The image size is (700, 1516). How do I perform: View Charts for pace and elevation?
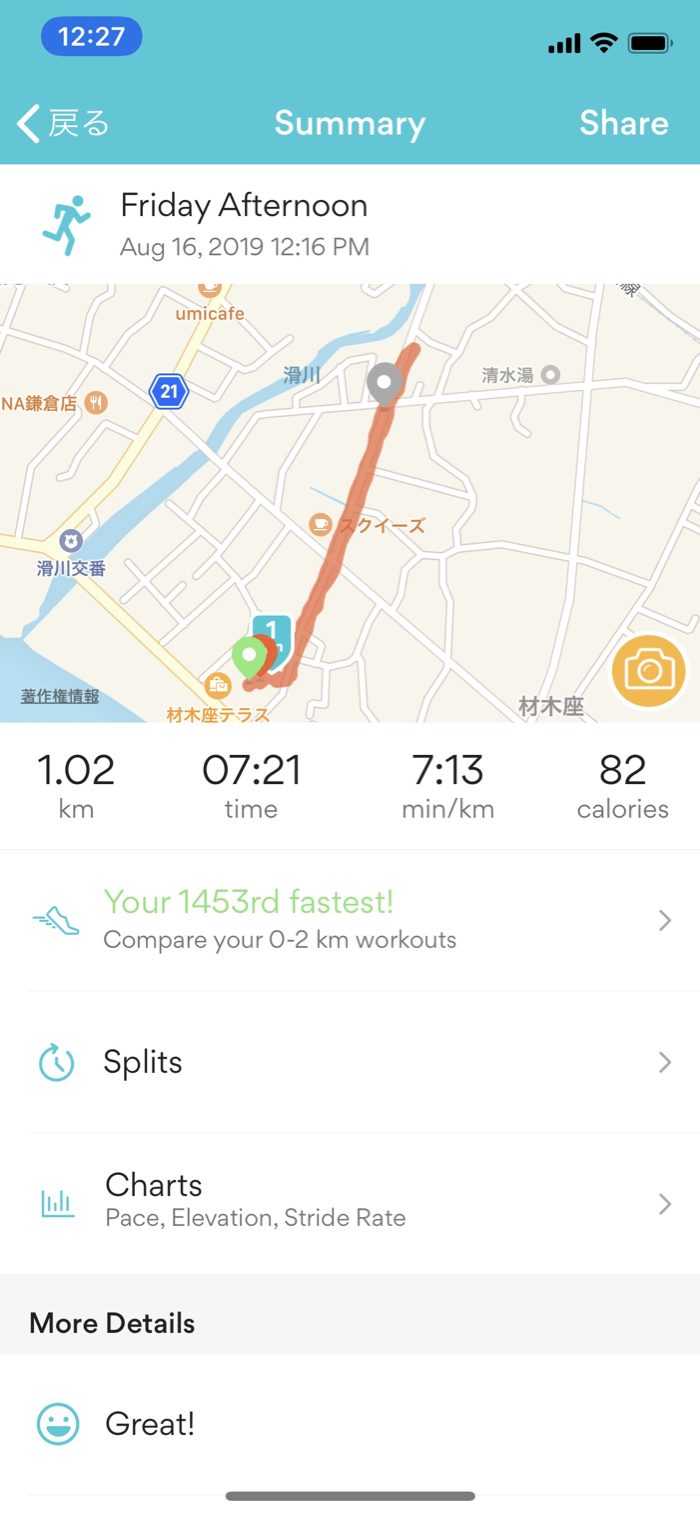pyautogui.click(x=350, y=1201)
